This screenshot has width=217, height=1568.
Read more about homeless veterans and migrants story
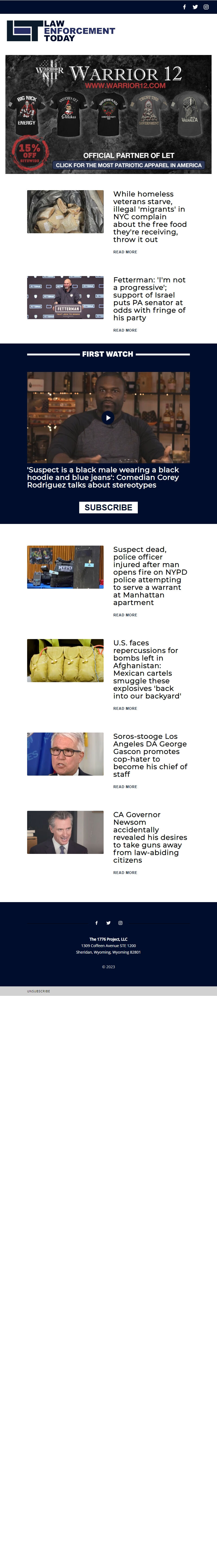(125, 252)
